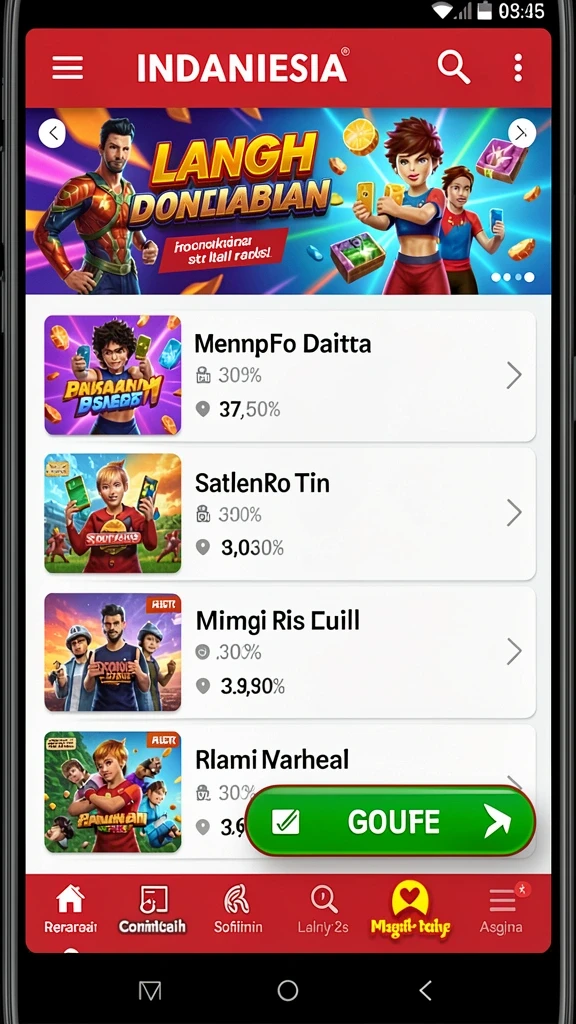
Task: Switch to the Magifi-tahe heart tab
Action: 409,909
